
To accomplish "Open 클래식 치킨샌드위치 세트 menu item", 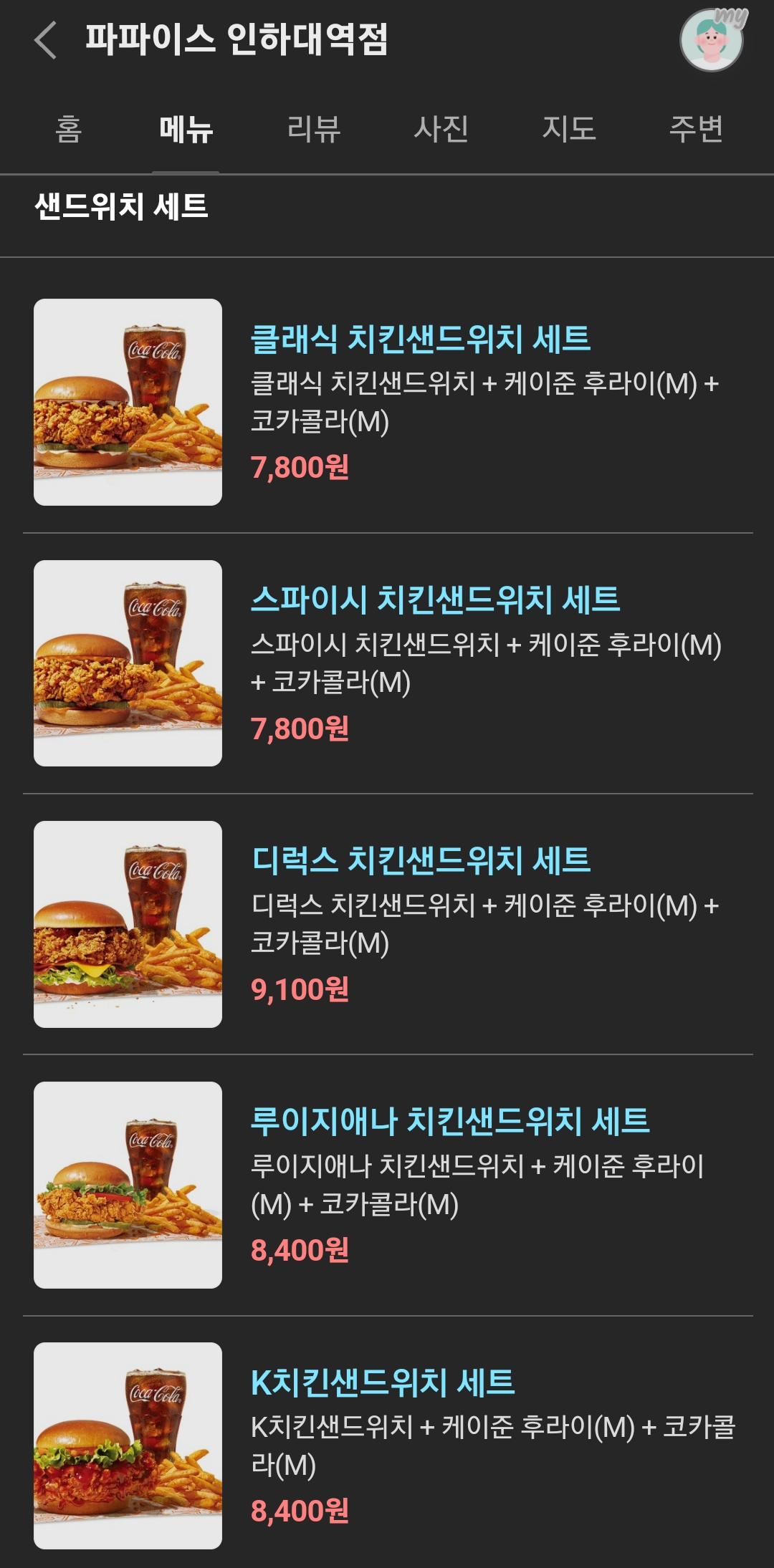I will click(420, 339).
